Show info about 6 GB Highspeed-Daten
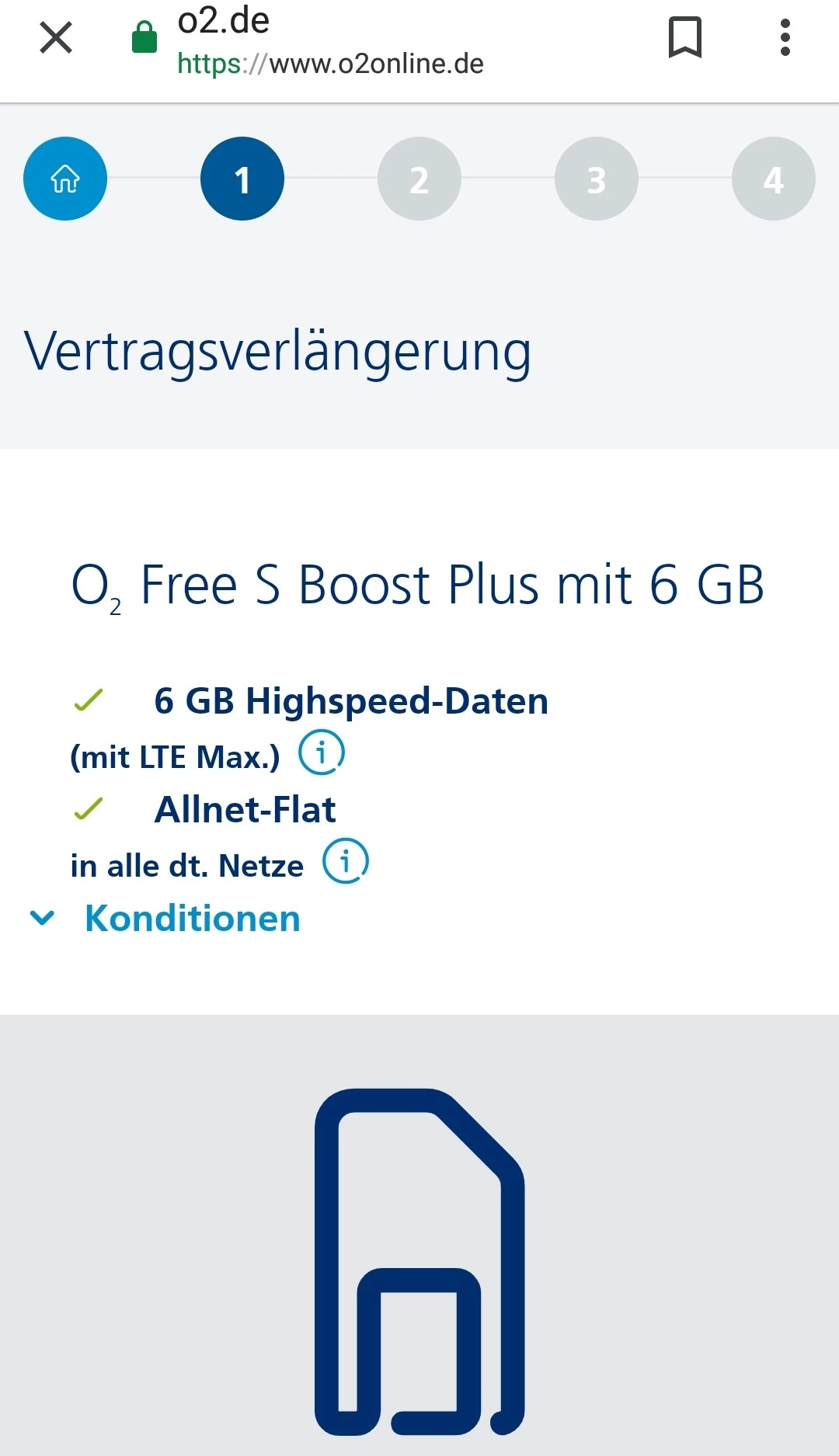This screenshot has height=1456, width=839. click(322, 752)
